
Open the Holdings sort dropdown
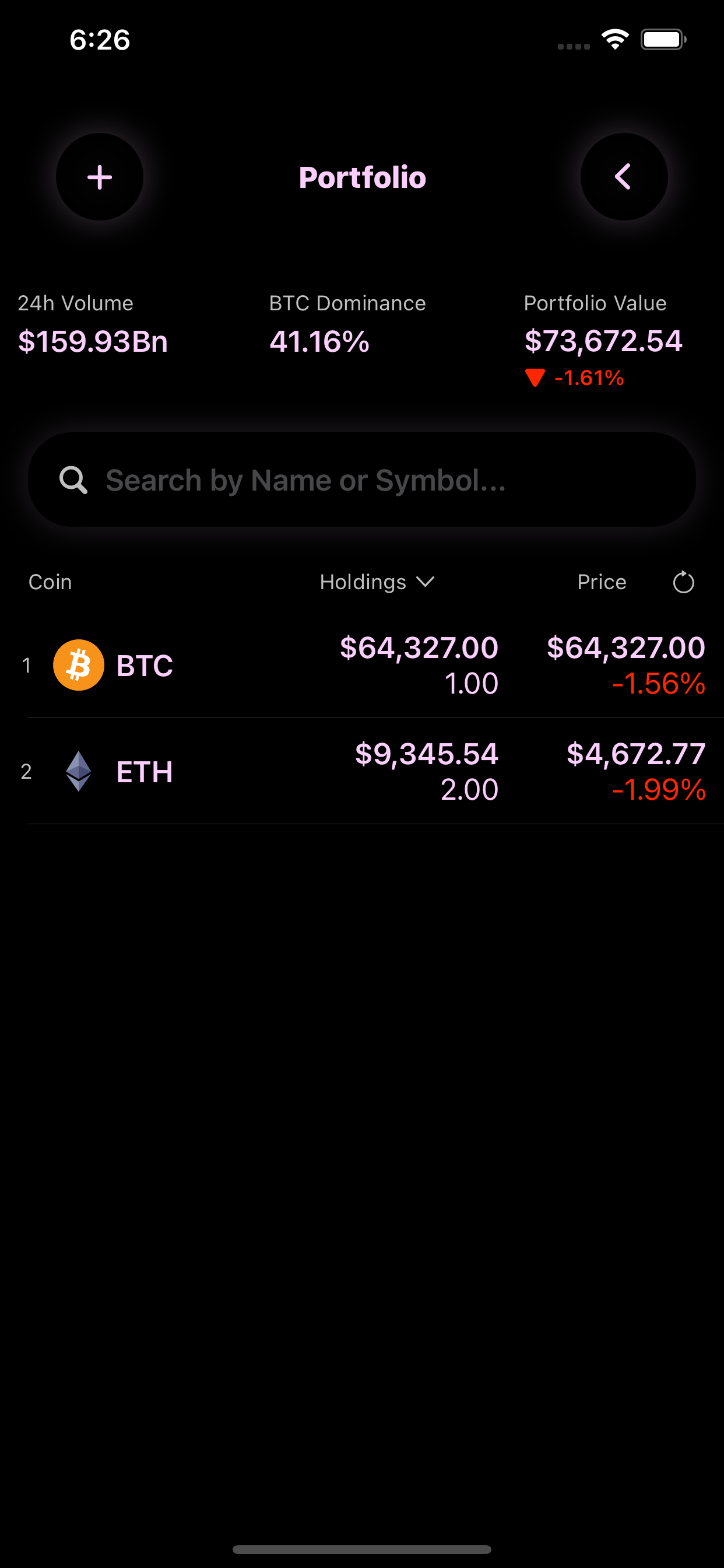(x=377, y=582)
